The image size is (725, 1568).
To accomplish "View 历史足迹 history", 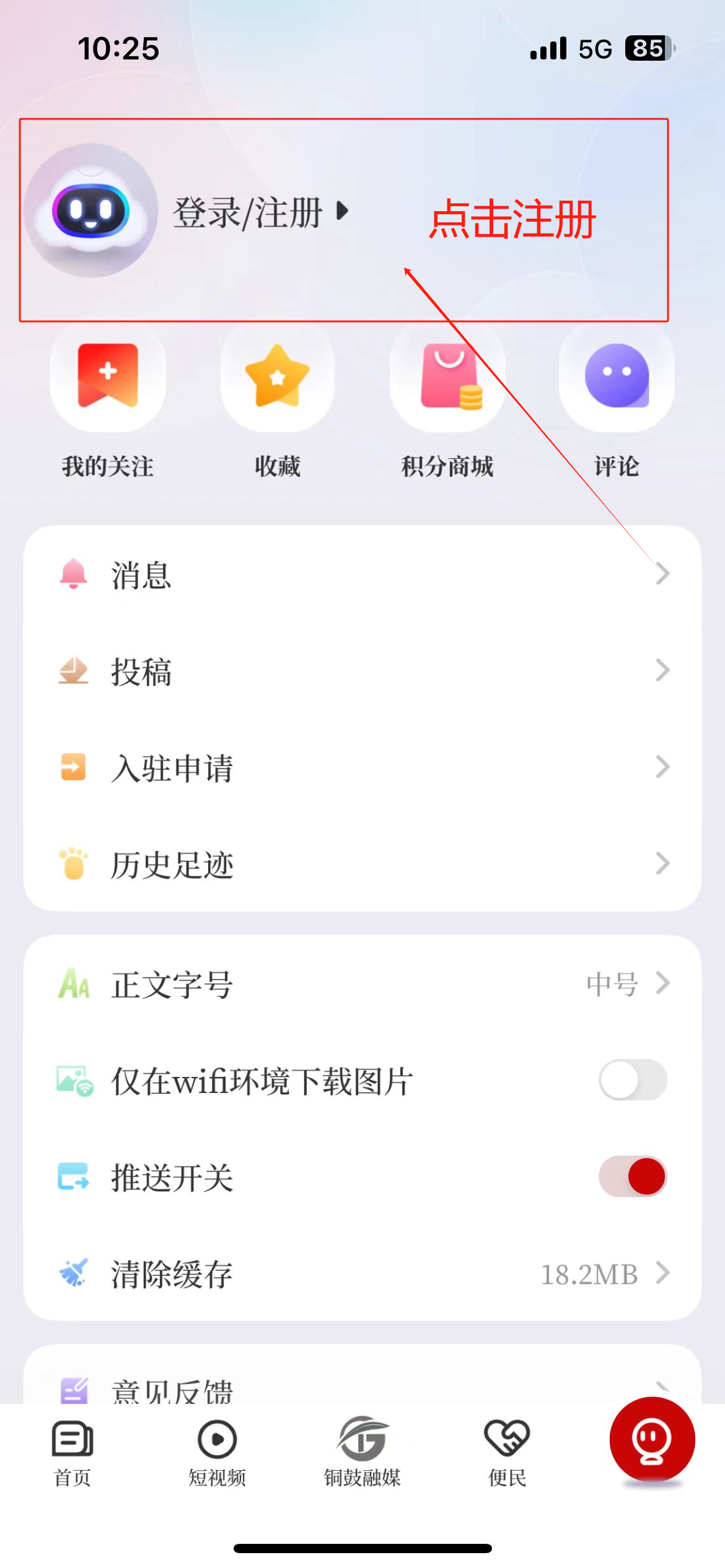I will (362, 865).
